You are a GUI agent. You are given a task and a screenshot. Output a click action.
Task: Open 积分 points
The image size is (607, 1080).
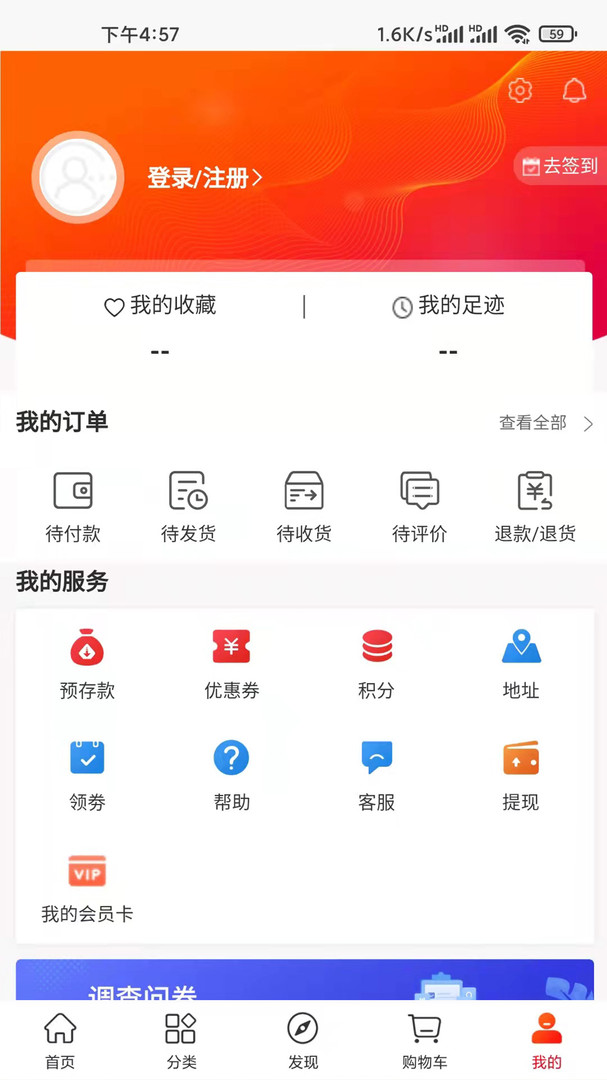point(377,664)
